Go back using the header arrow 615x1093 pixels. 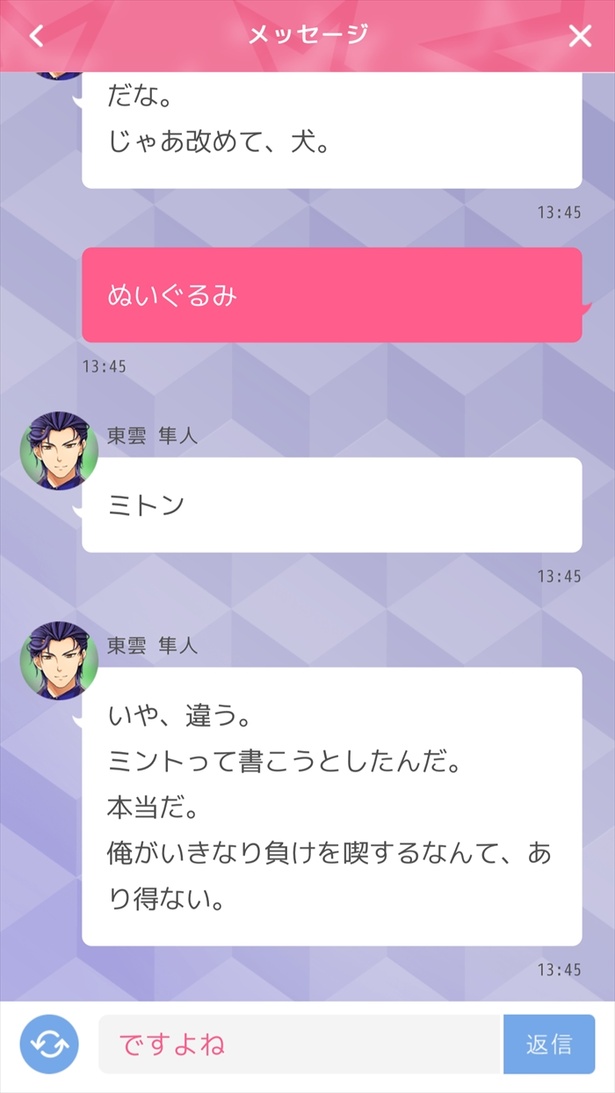(37, 36)
